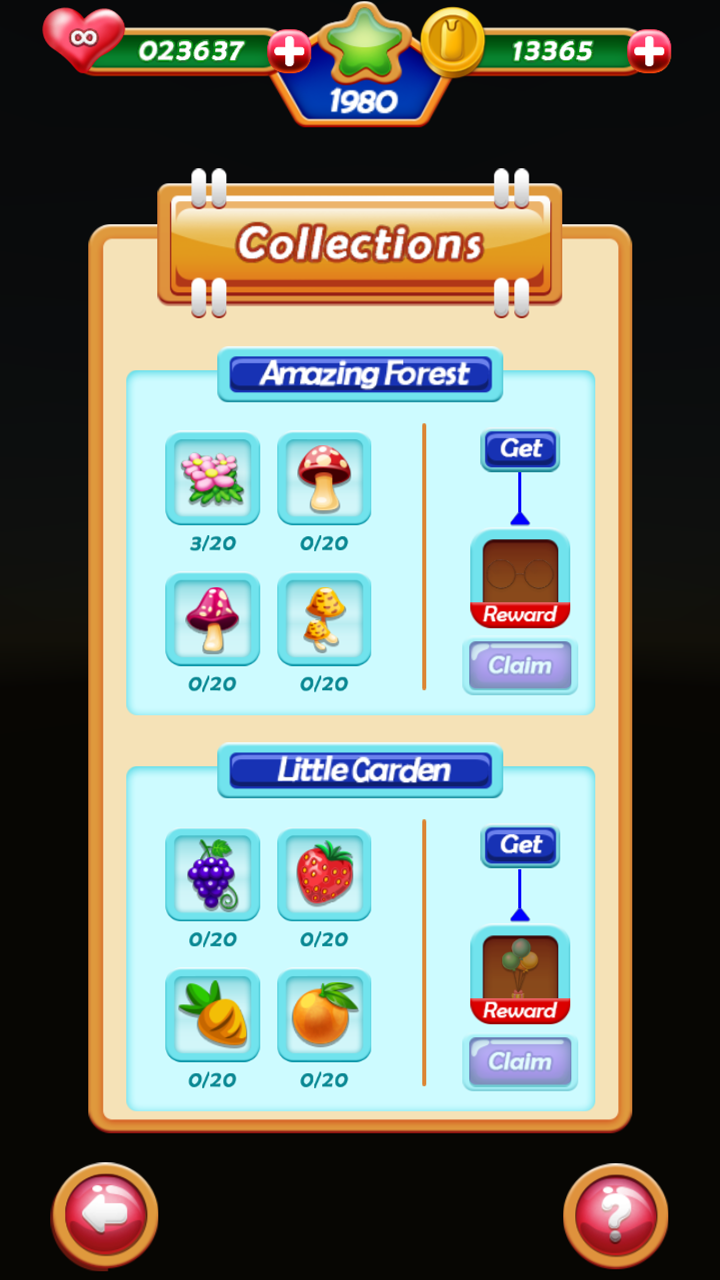Select the pink flowers collection item
The height and width of the screenshot is (1280, 720).
tap(212, 478)
